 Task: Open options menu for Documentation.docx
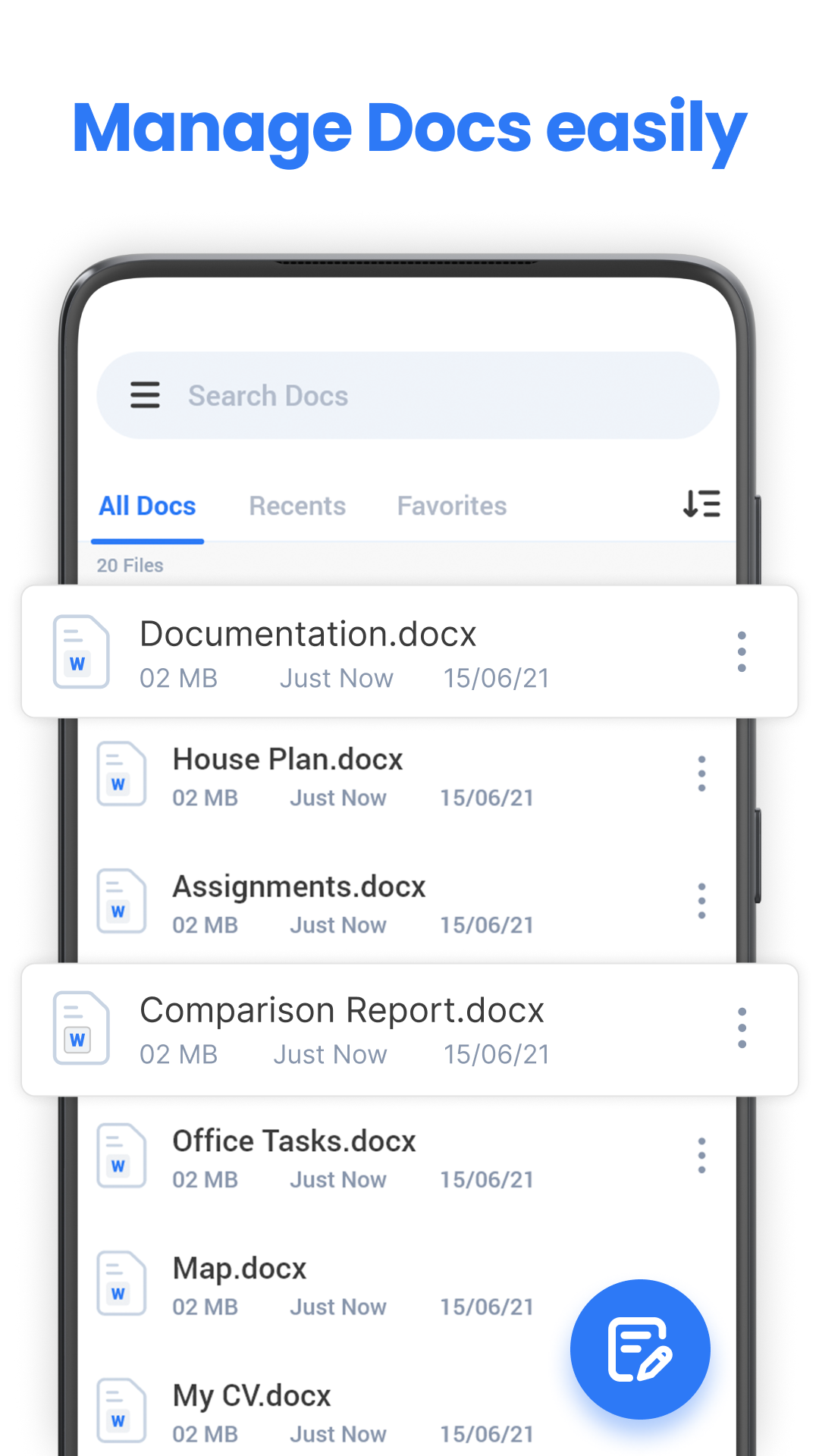pyautogui.click(x=741, y=651)
